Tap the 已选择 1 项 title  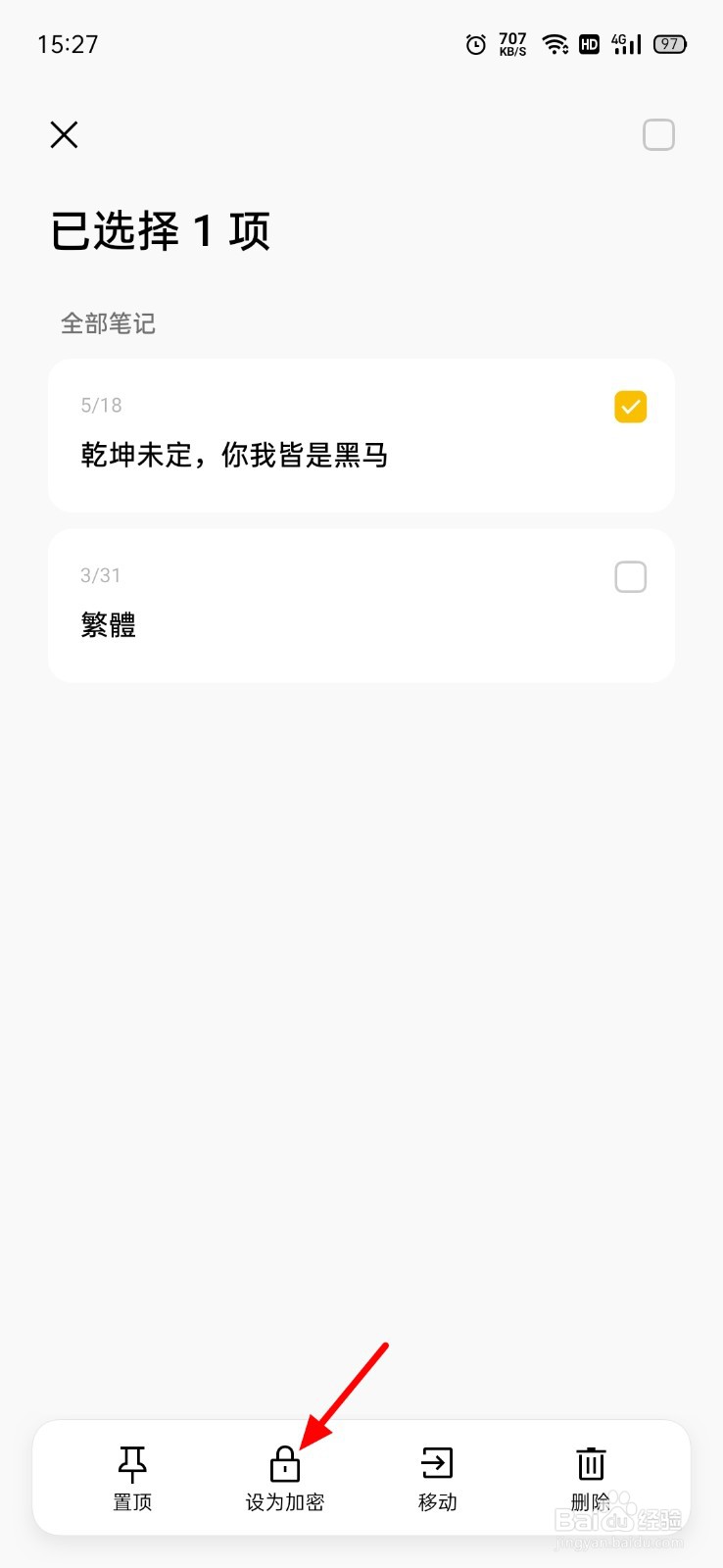pyautogui.click(x=161, y=229)
